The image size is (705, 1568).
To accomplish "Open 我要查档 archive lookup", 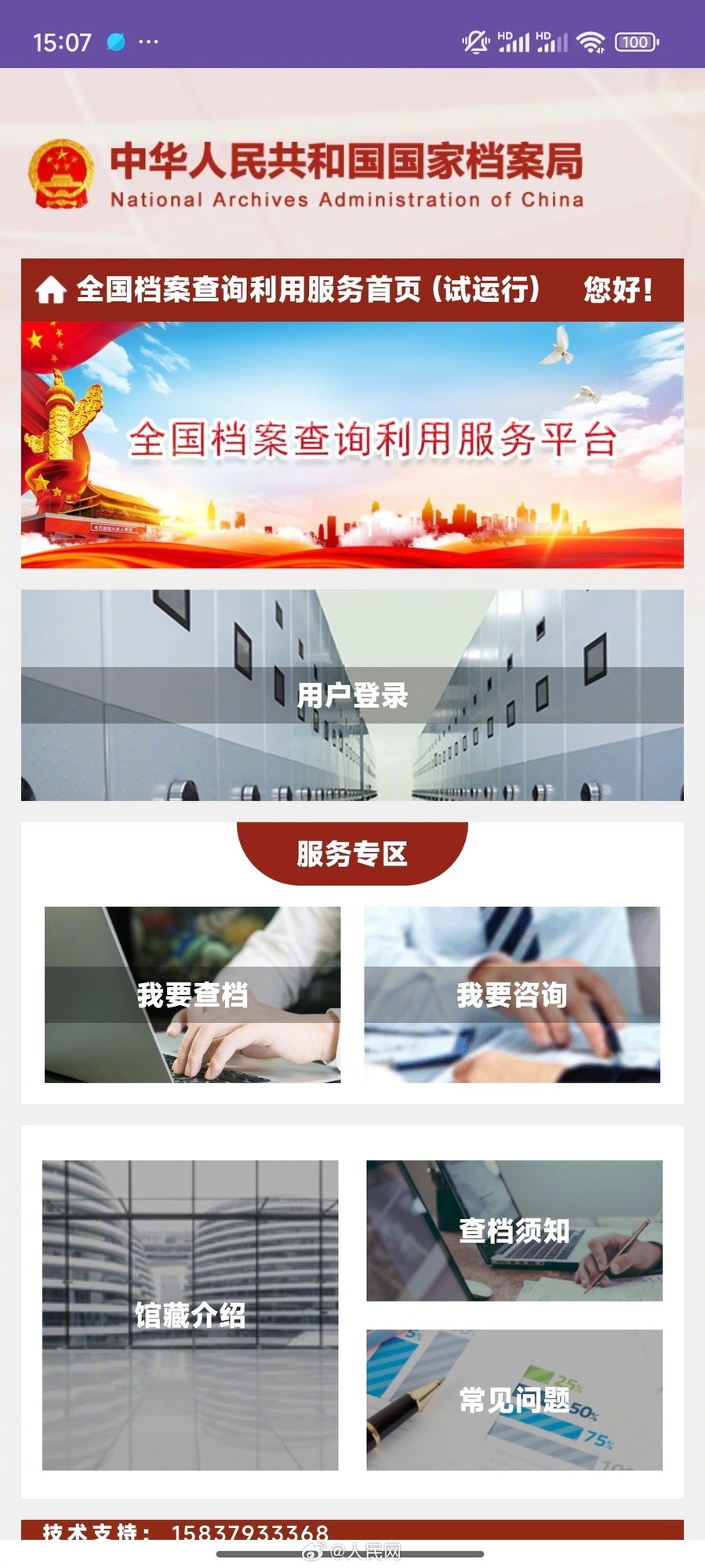I will click(x=192, y=995).
